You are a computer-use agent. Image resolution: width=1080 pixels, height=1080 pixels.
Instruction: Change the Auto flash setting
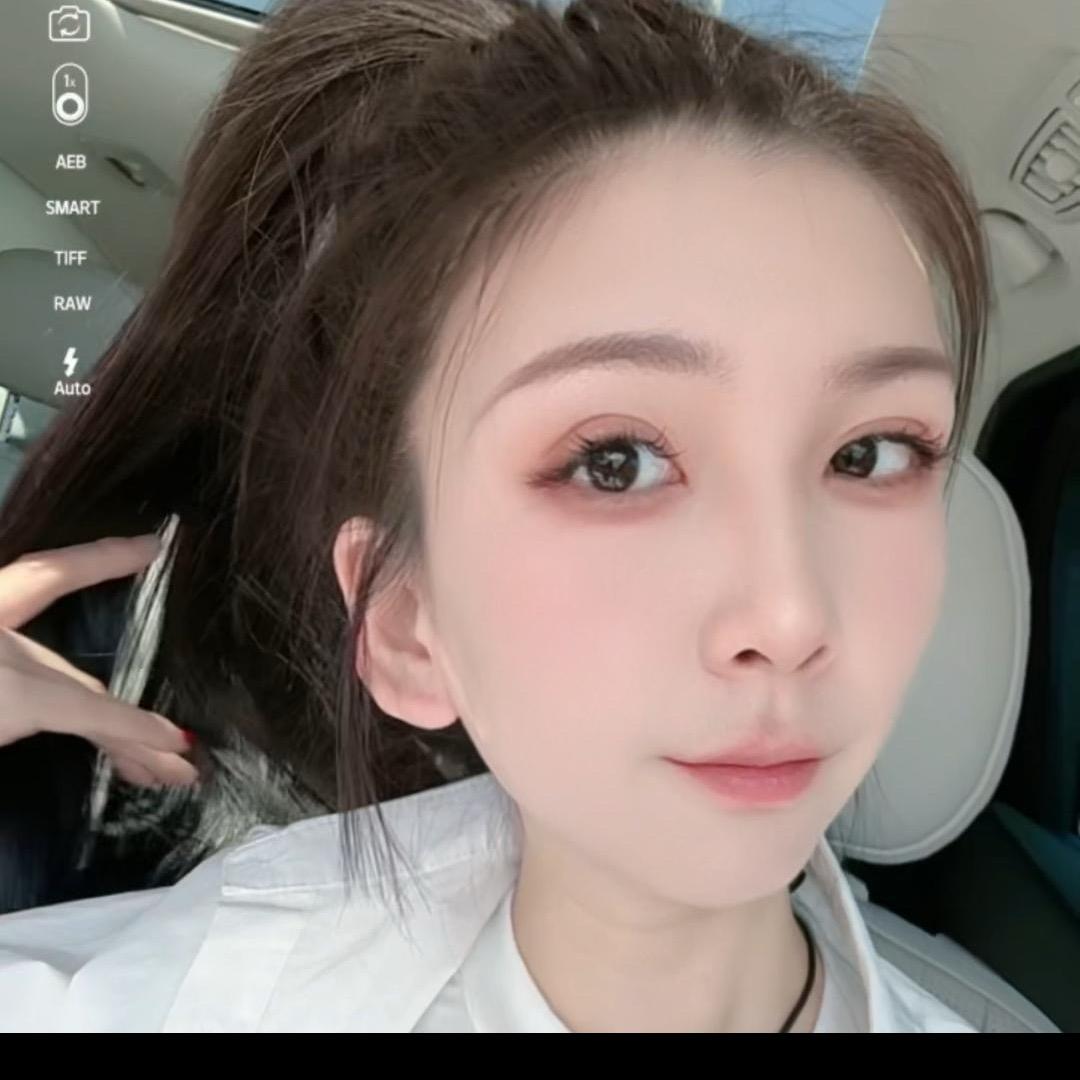tap(71, 372)
